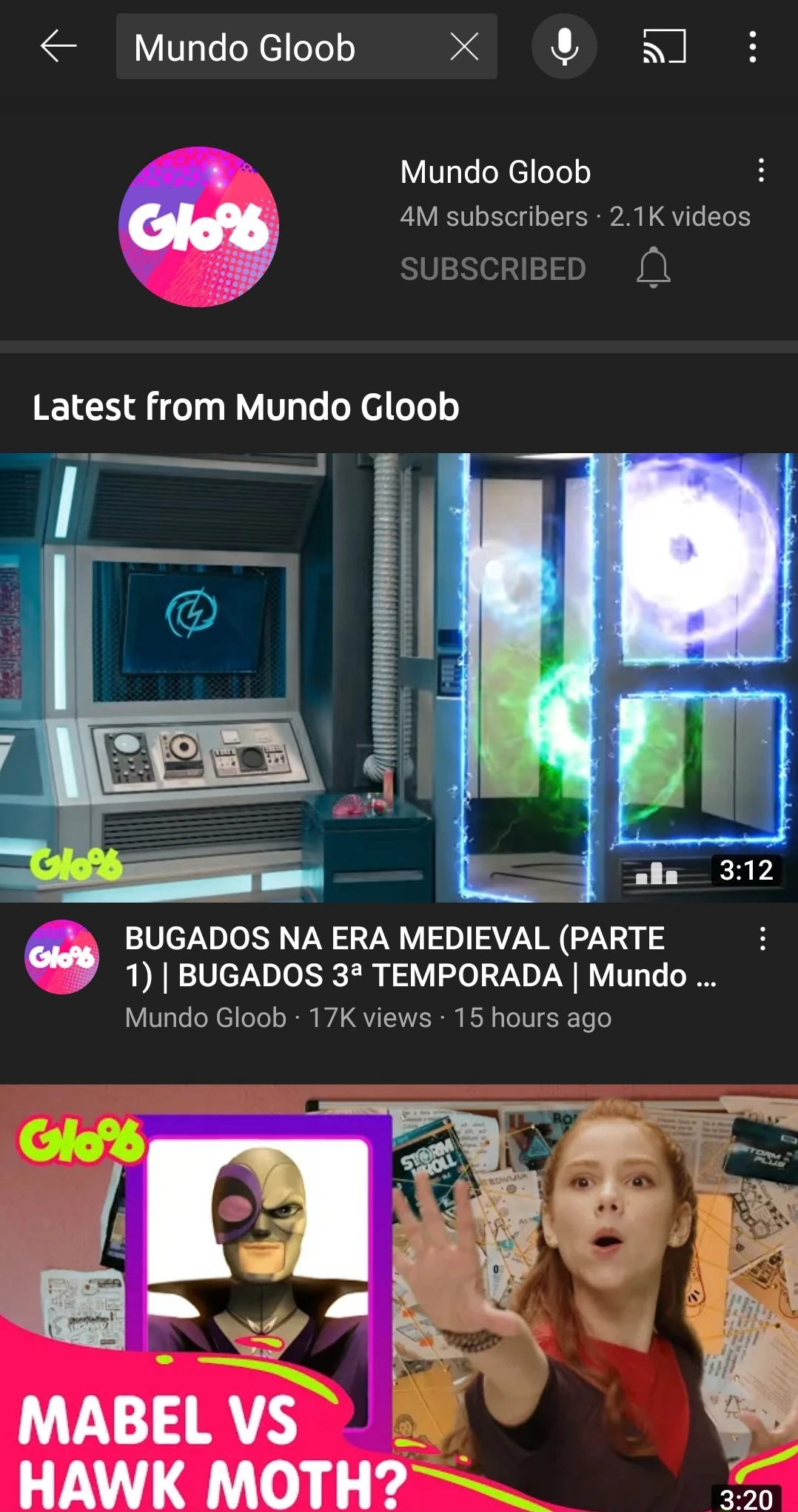The height and width of the screenshot is (1512, 798).
Task: Open the channel's three-dot options menu
Action: tap(761, 171)
